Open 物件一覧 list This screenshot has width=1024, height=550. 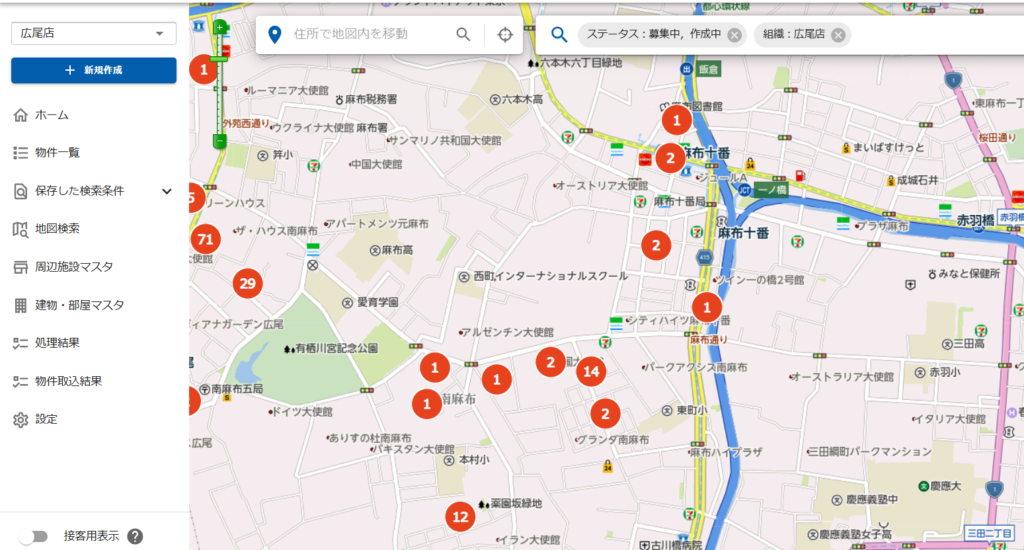pyautogui.click(x=57, y=153)
